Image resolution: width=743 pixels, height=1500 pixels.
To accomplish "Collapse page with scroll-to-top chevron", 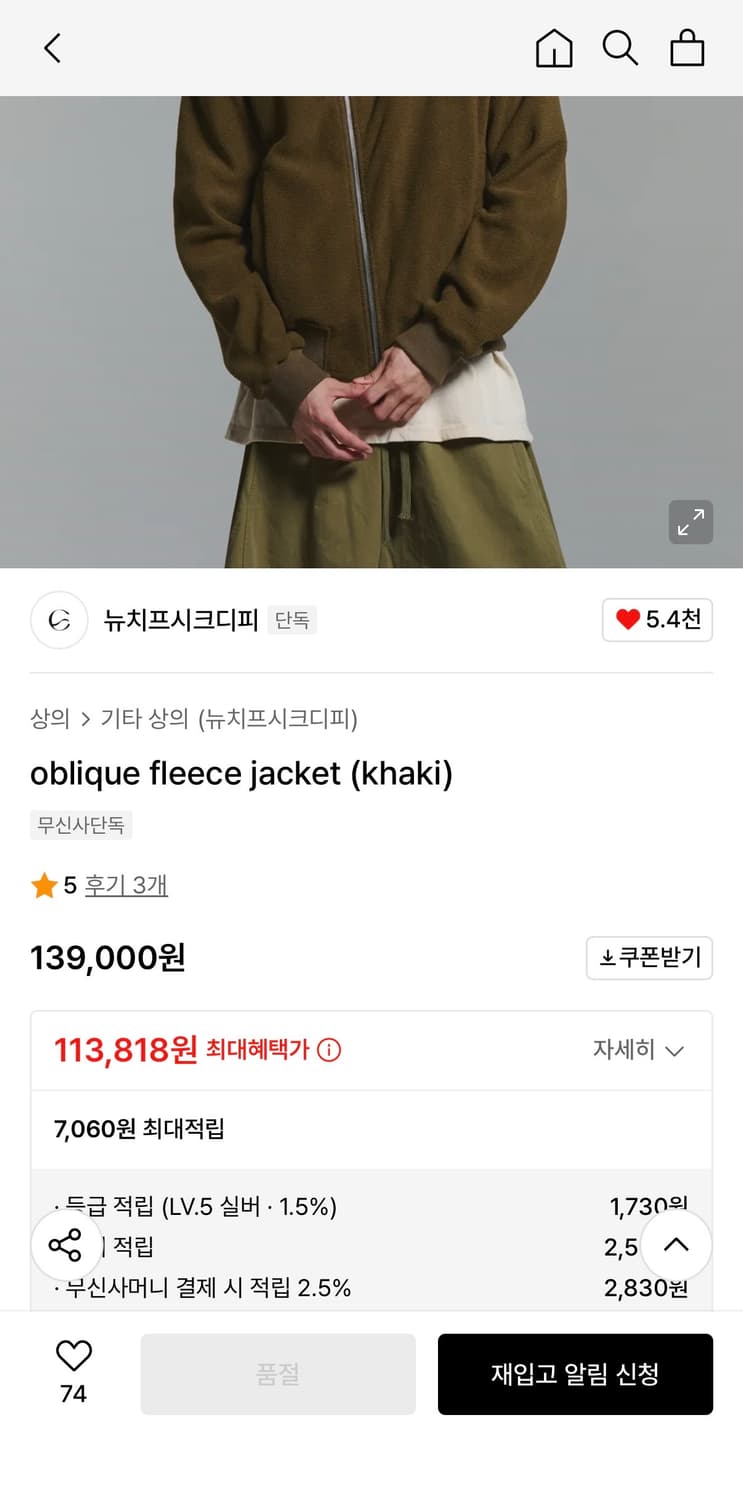I will click(x=676, y=1245).
